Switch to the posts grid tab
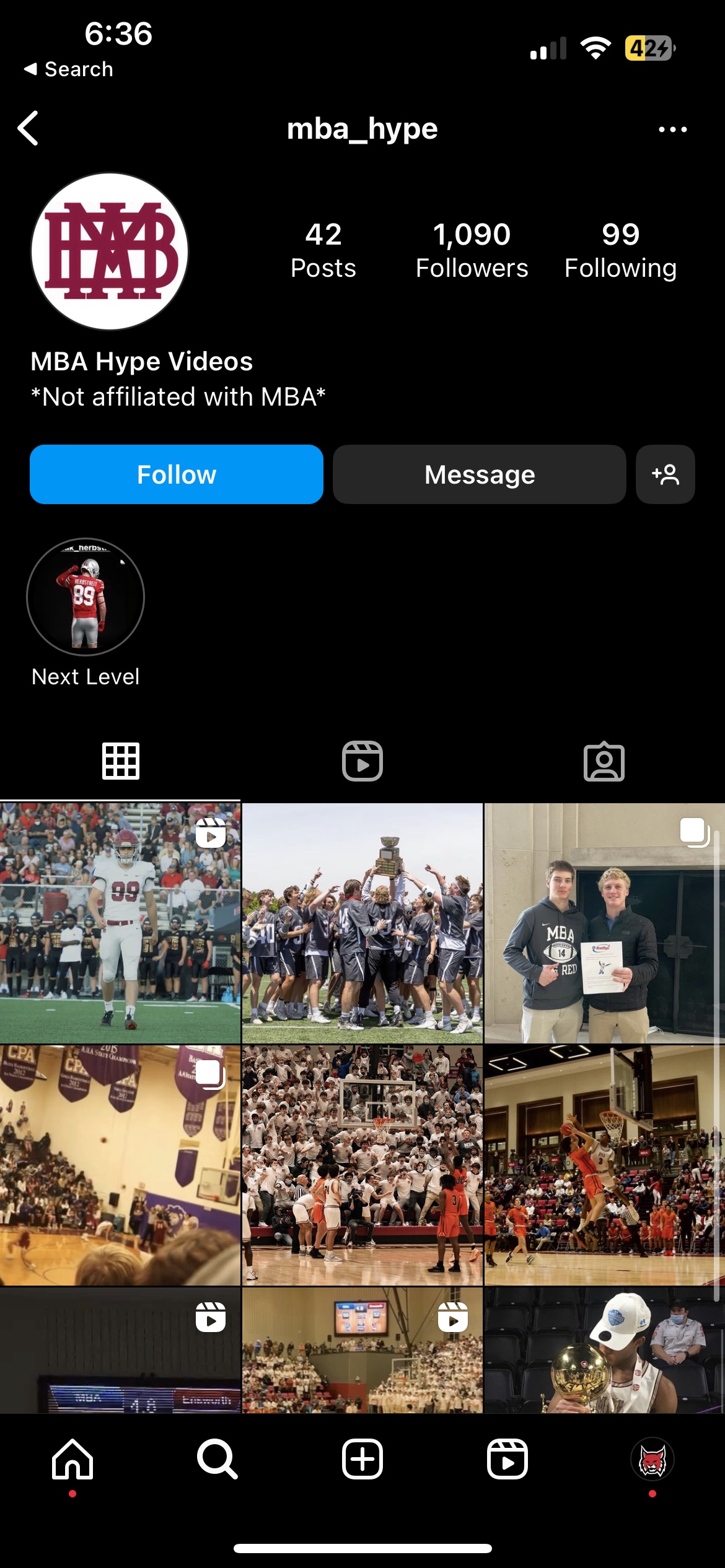 click(x=121, y=760)
